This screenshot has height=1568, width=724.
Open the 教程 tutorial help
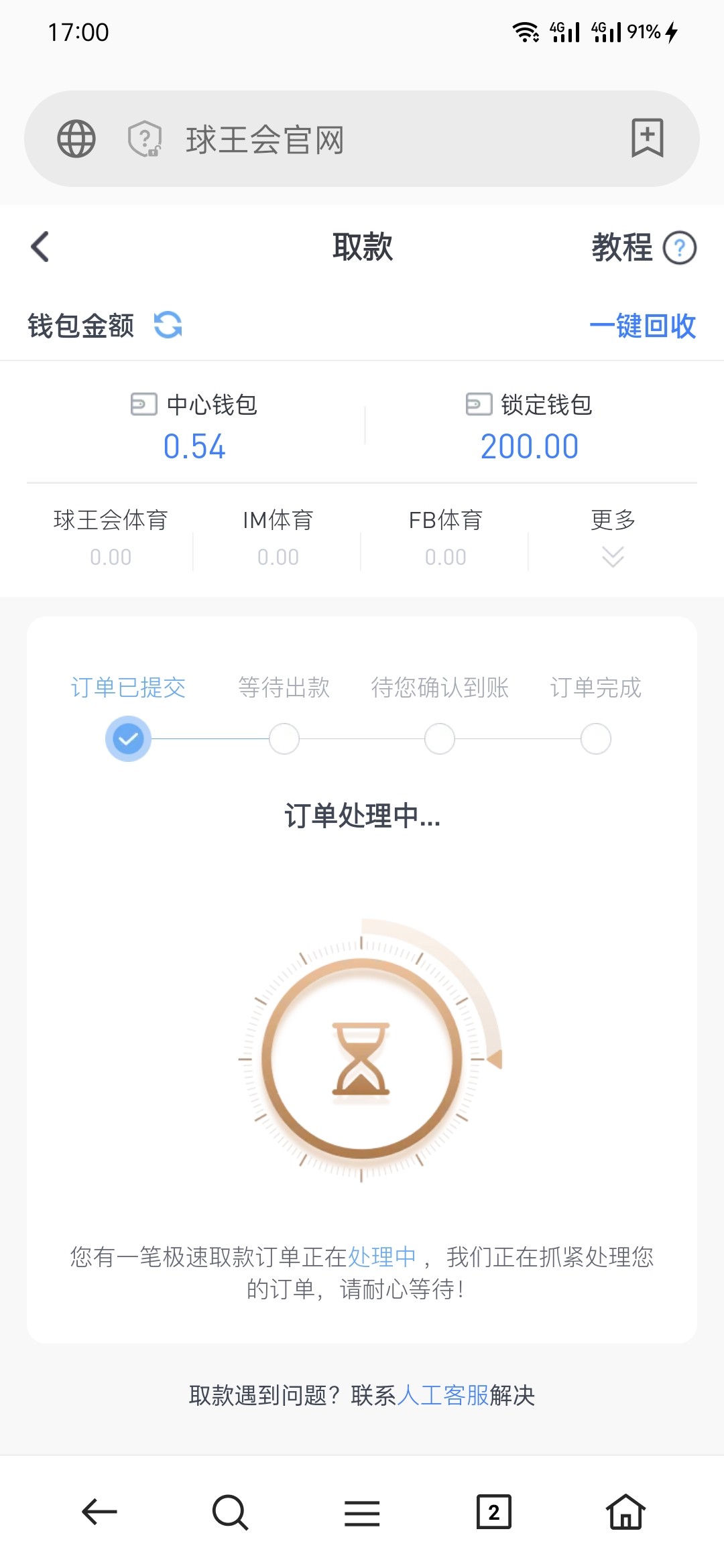click(x=644, y=248)
